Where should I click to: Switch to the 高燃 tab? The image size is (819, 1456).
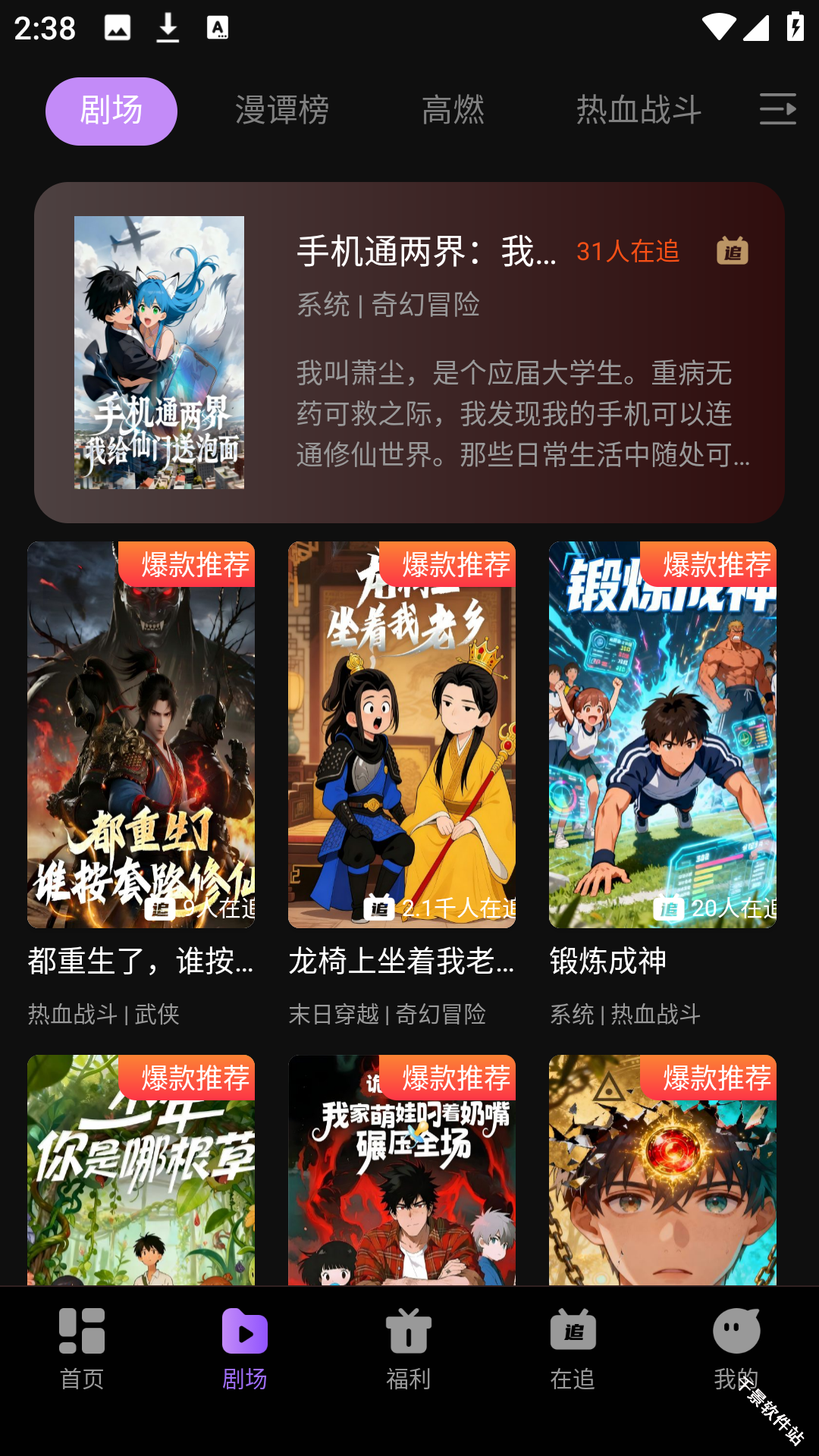[454, 111]
